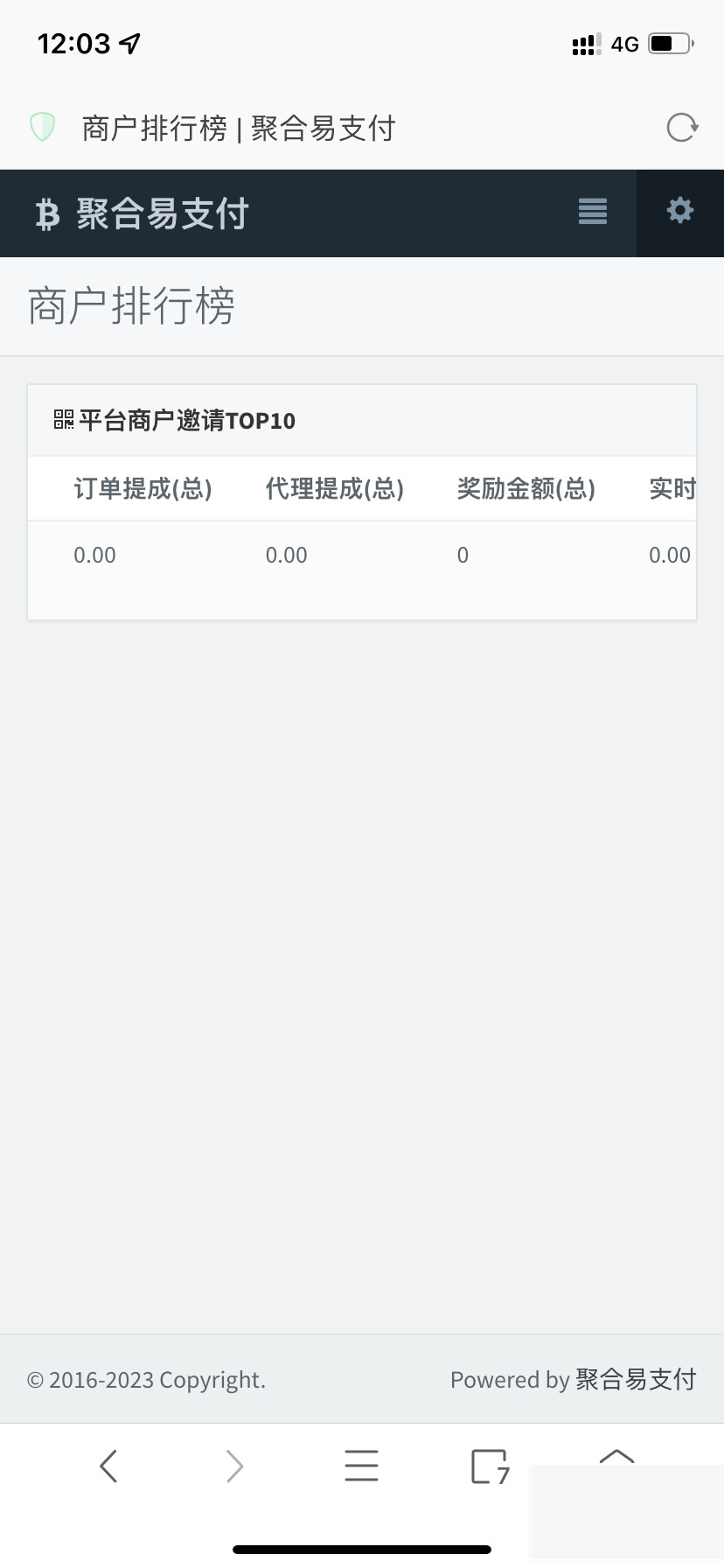724x1568 pixels.
Task: Select the 订单提成(总) column header
Action: tap(143, 489)
